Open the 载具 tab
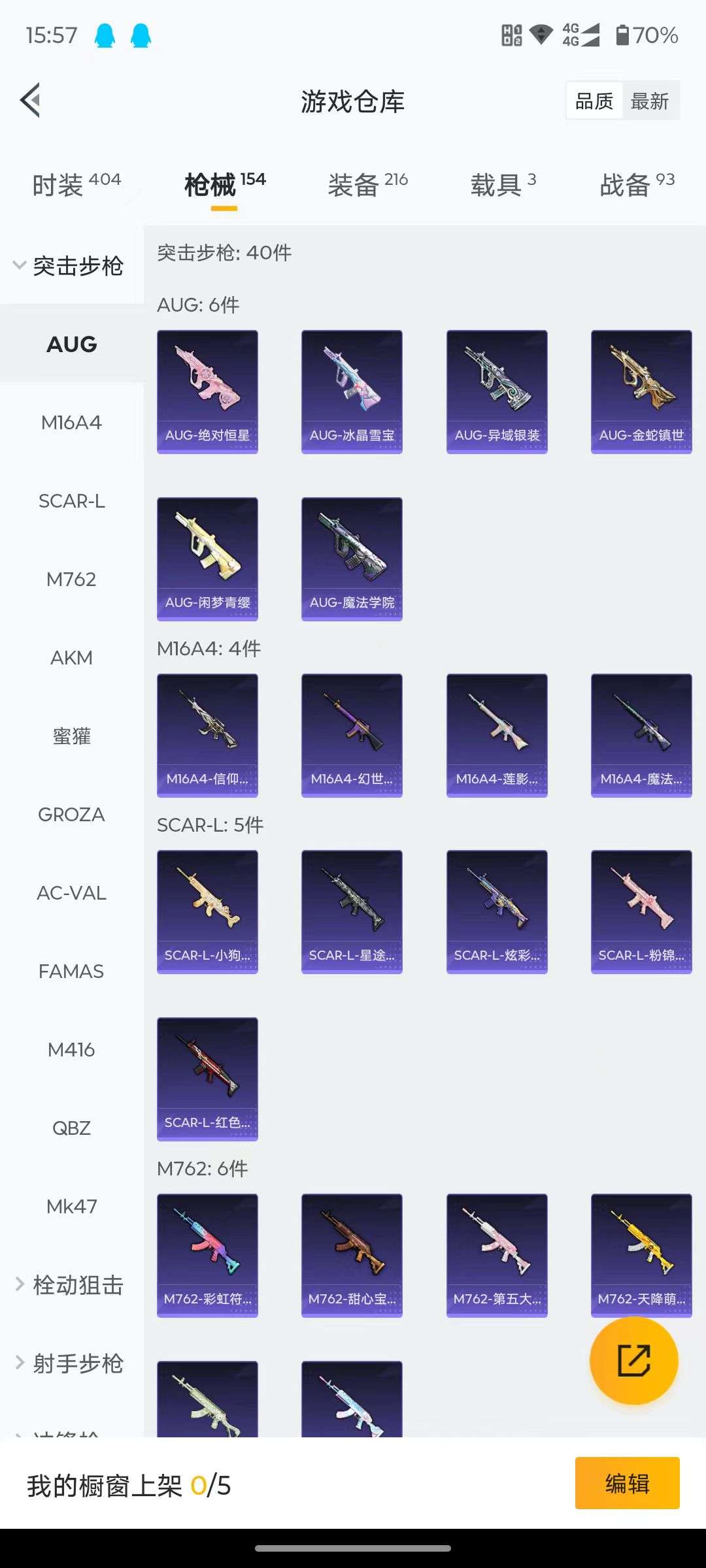Screen dimensions: 706x1568 coord(503,185)
